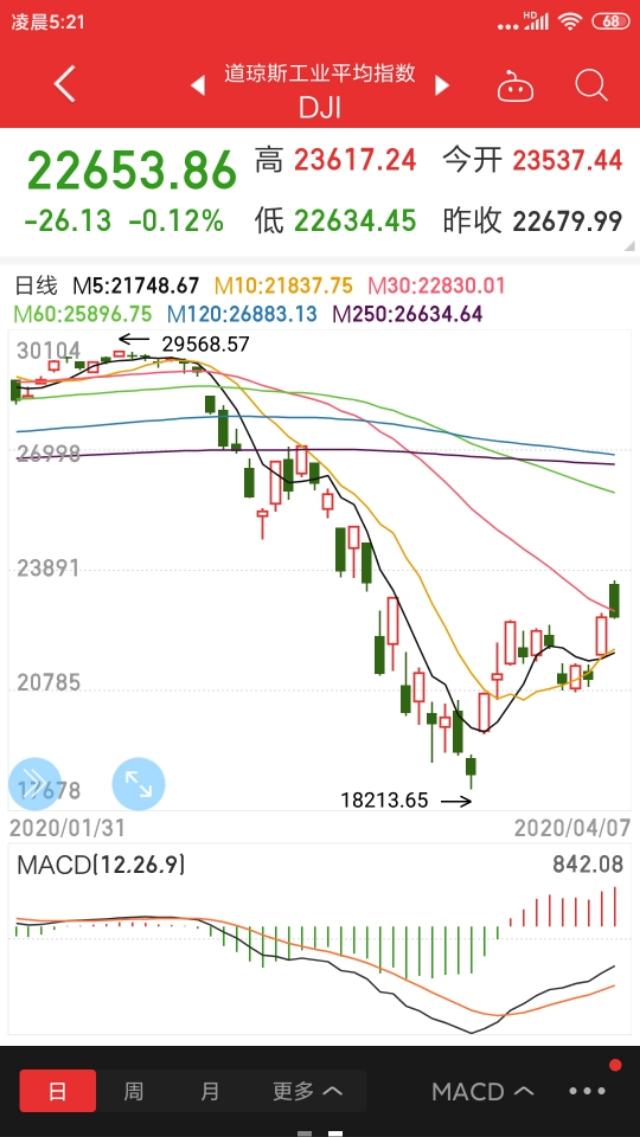Open the robot assistant icon

click(515, 86)
